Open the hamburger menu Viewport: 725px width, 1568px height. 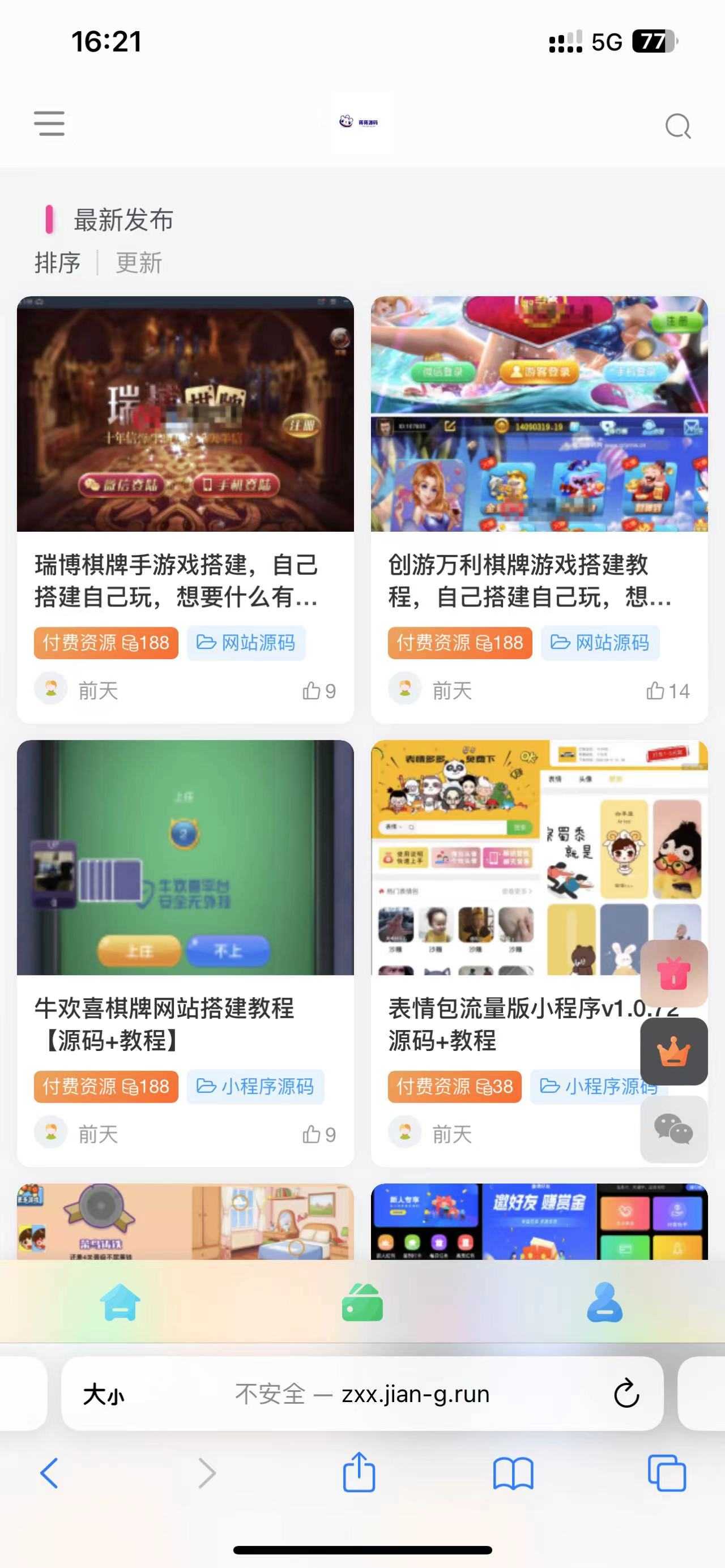[x=49, y=123]
